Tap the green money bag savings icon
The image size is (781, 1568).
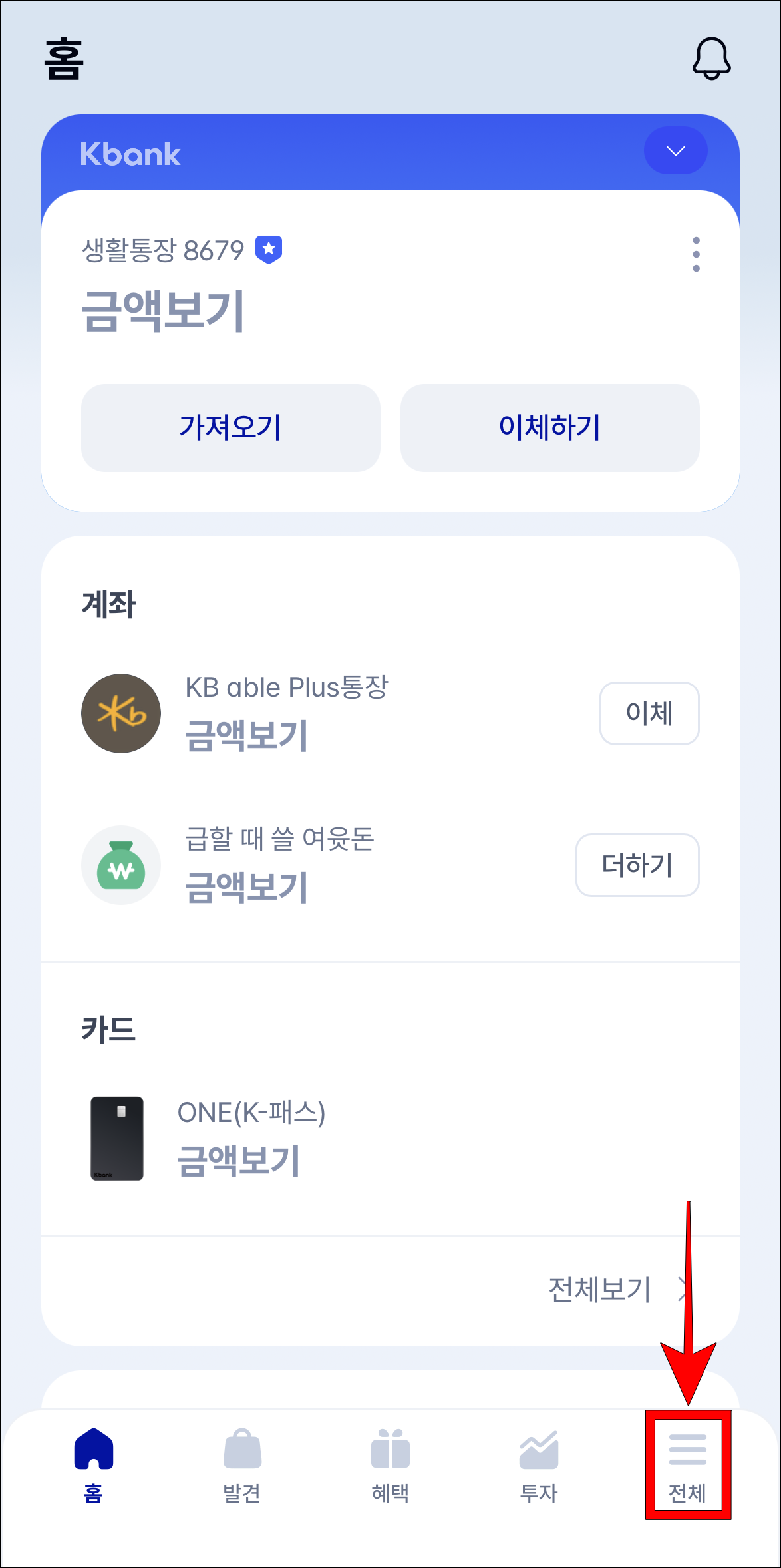point(120,865)
